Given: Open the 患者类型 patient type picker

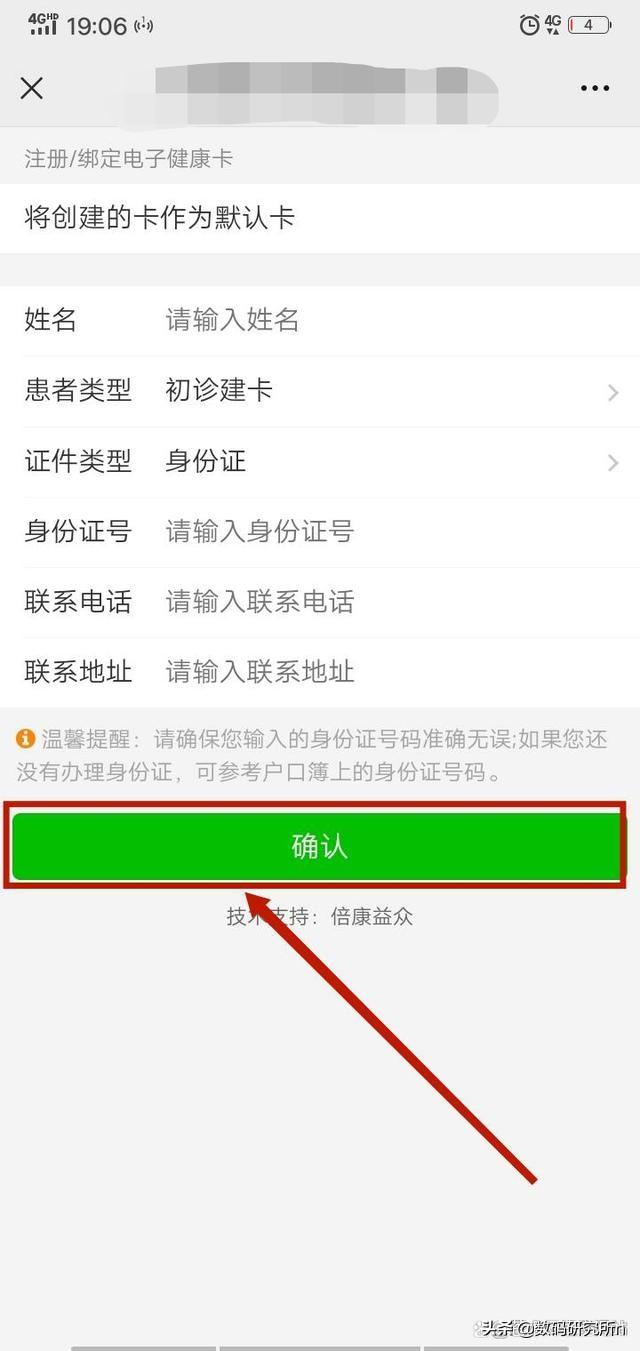Looking at the screenshot, I should coord(390,391).
